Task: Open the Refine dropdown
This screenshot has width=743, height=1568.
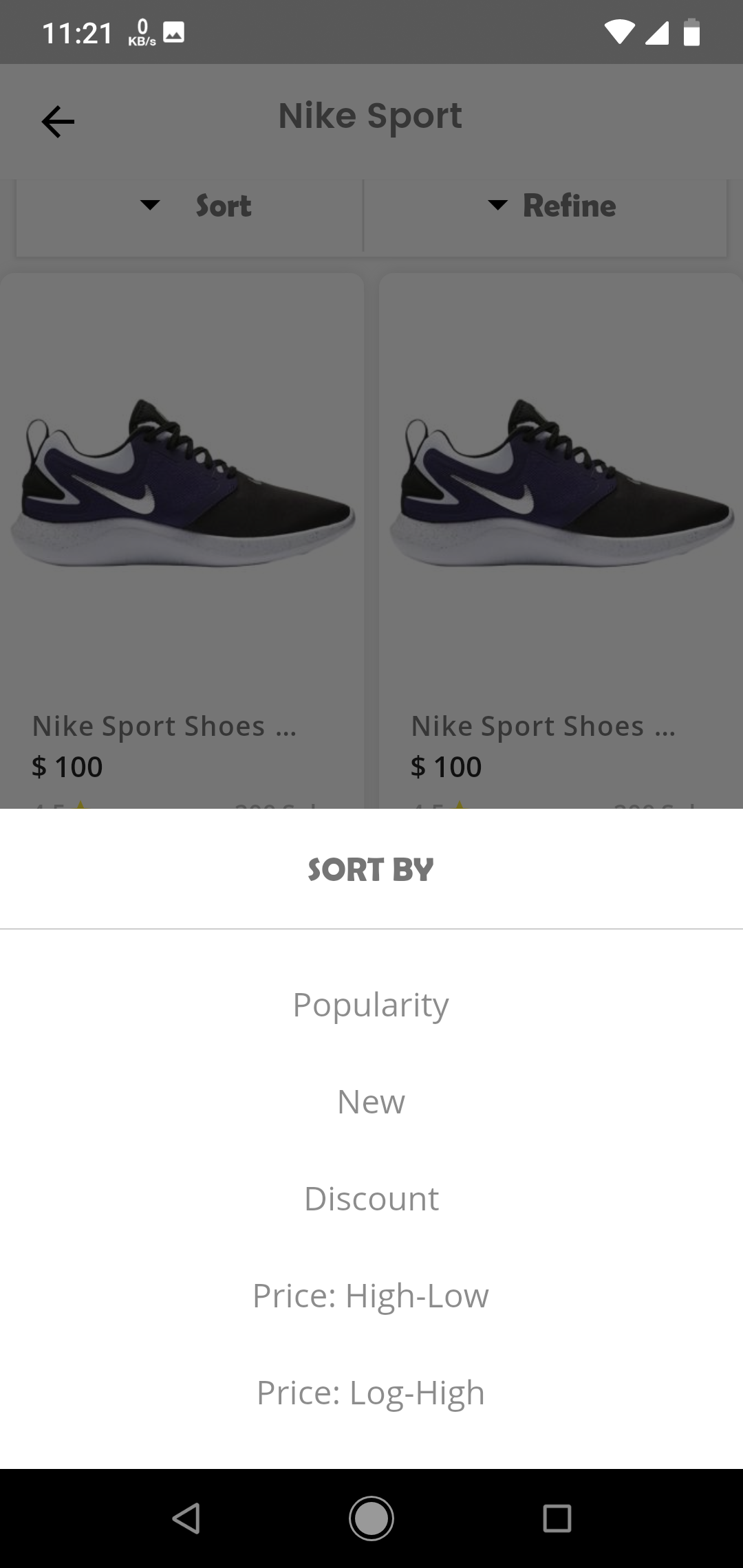Action: coord(551,206)
